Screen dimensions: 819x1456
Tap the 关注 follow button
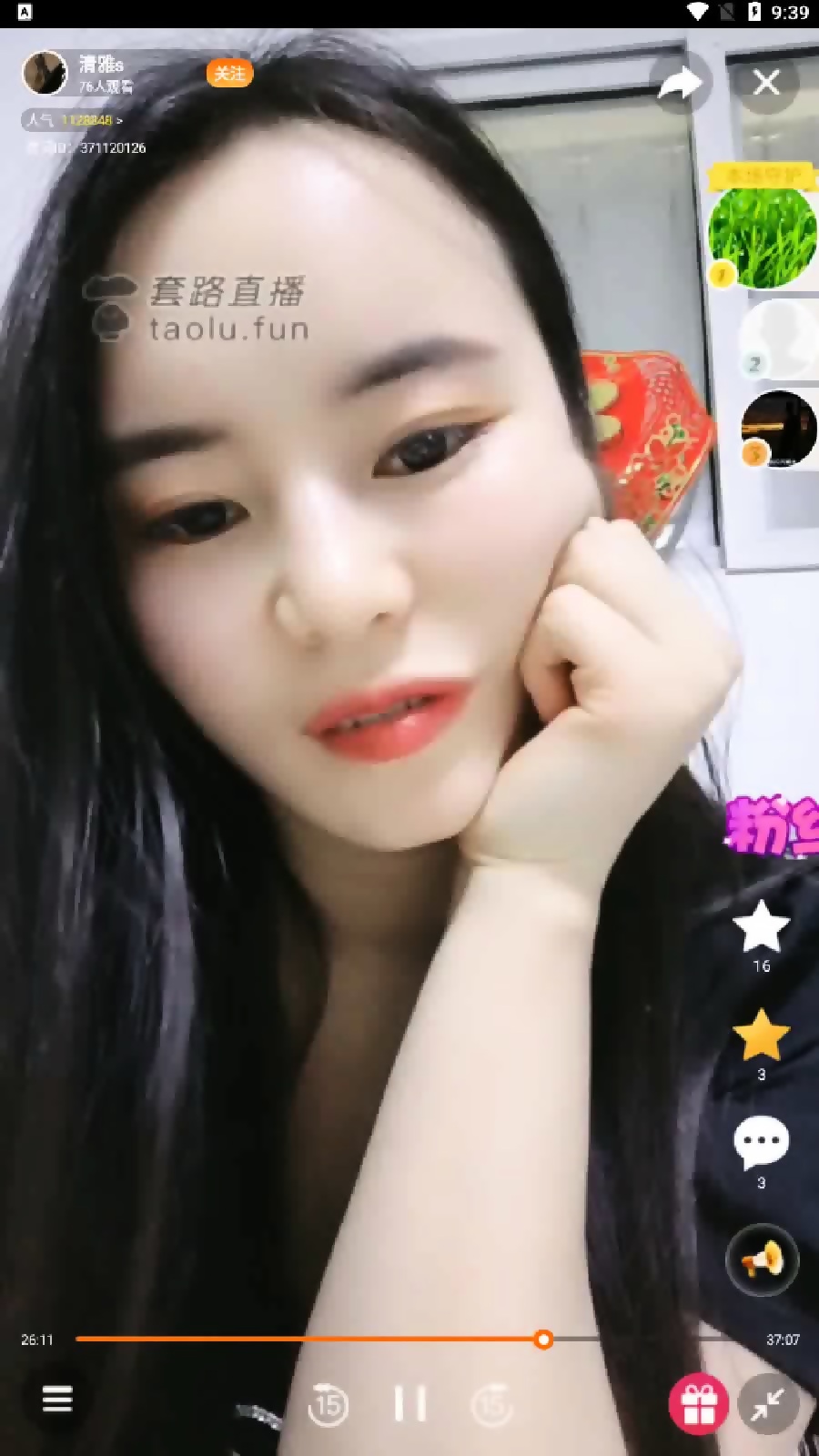point(229,74)
